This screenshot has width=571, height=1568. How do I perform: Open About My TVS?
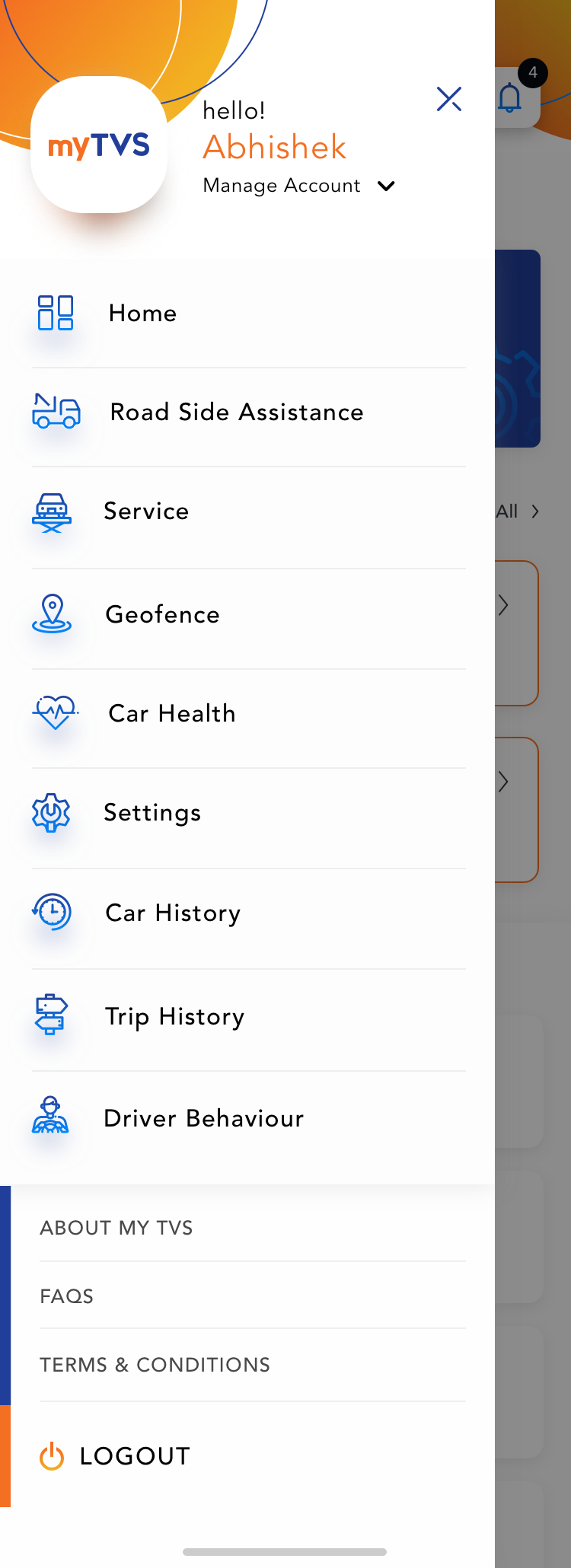pyautogui.click(x=116, y=1228)
